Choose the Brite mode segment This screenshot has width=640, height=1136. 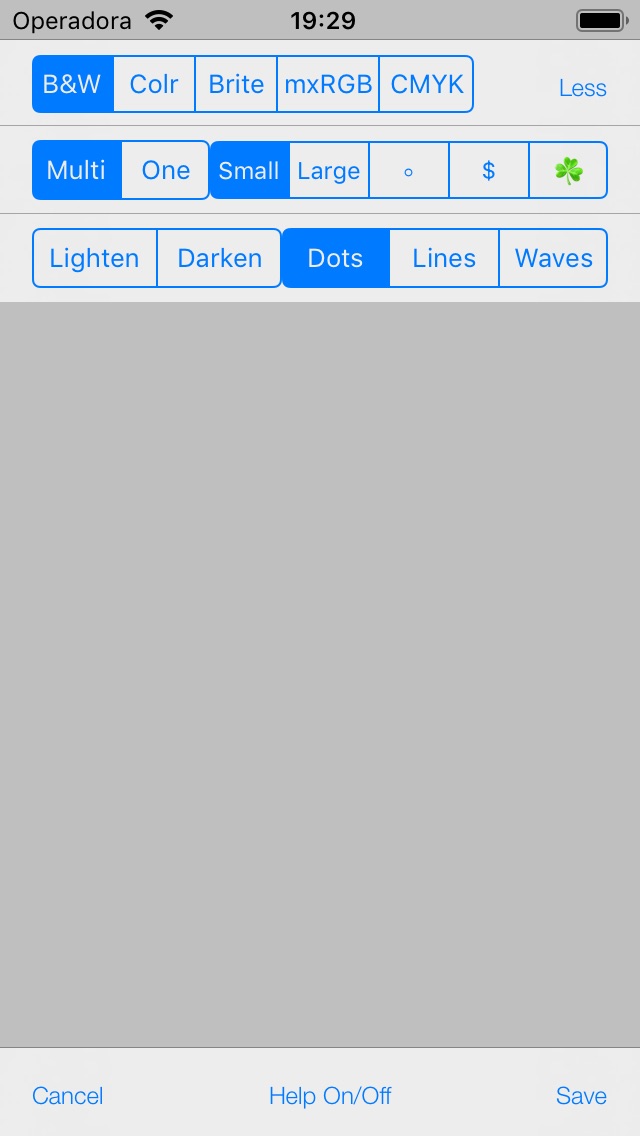236,84
